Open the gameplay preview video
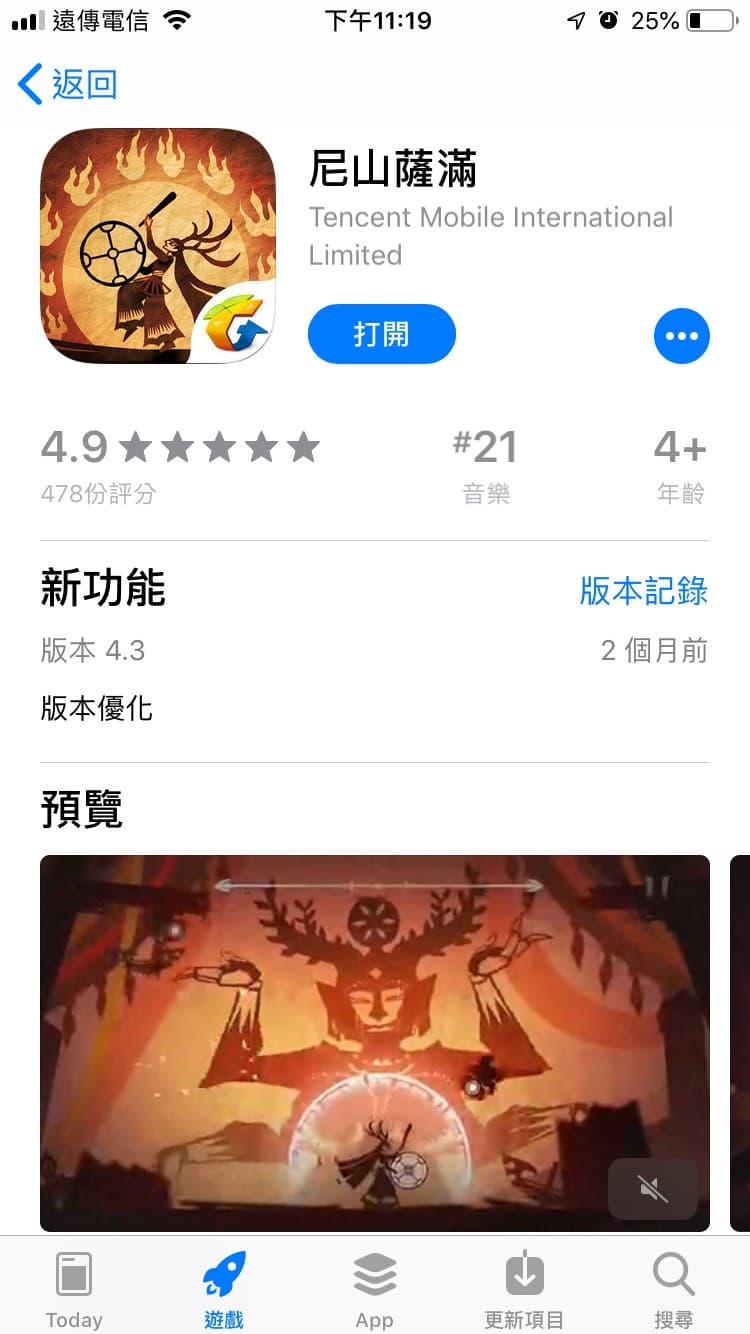The image size is (750, 1334). [x=375, y=1043]
